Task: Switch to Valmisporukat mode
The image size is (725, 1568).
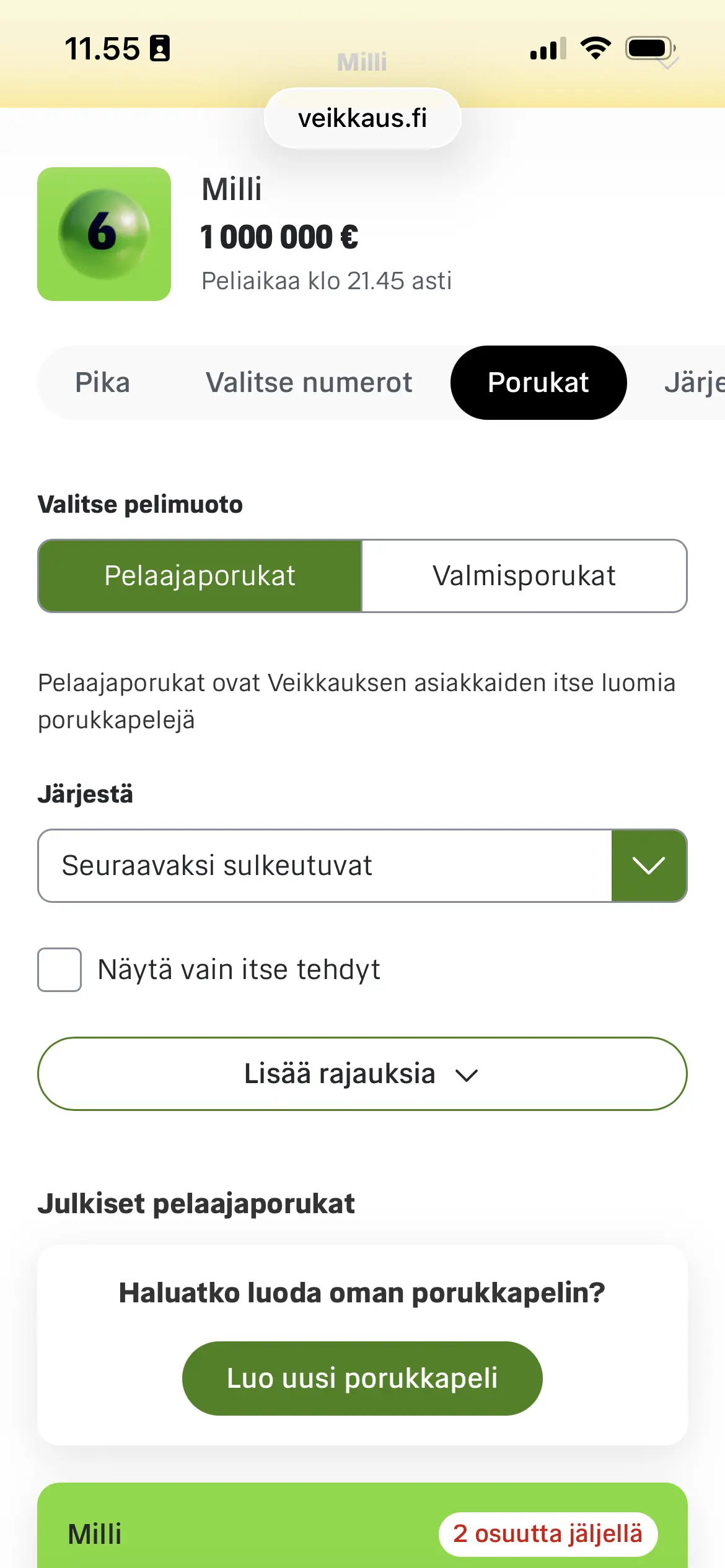Action: pyautogui.click(x=524, y=575)
